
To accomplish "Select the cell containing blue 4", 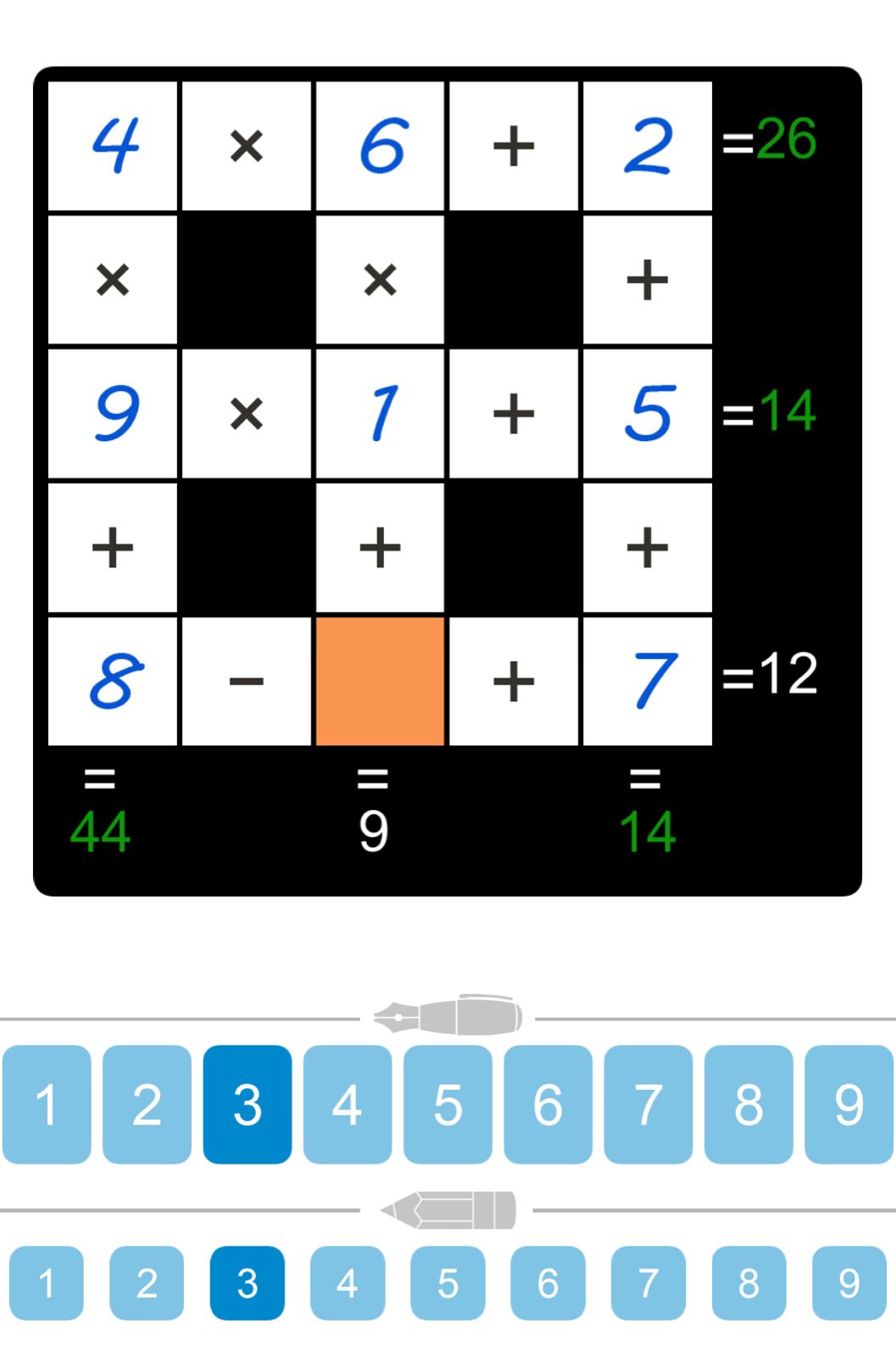I will tap(113, 146).
